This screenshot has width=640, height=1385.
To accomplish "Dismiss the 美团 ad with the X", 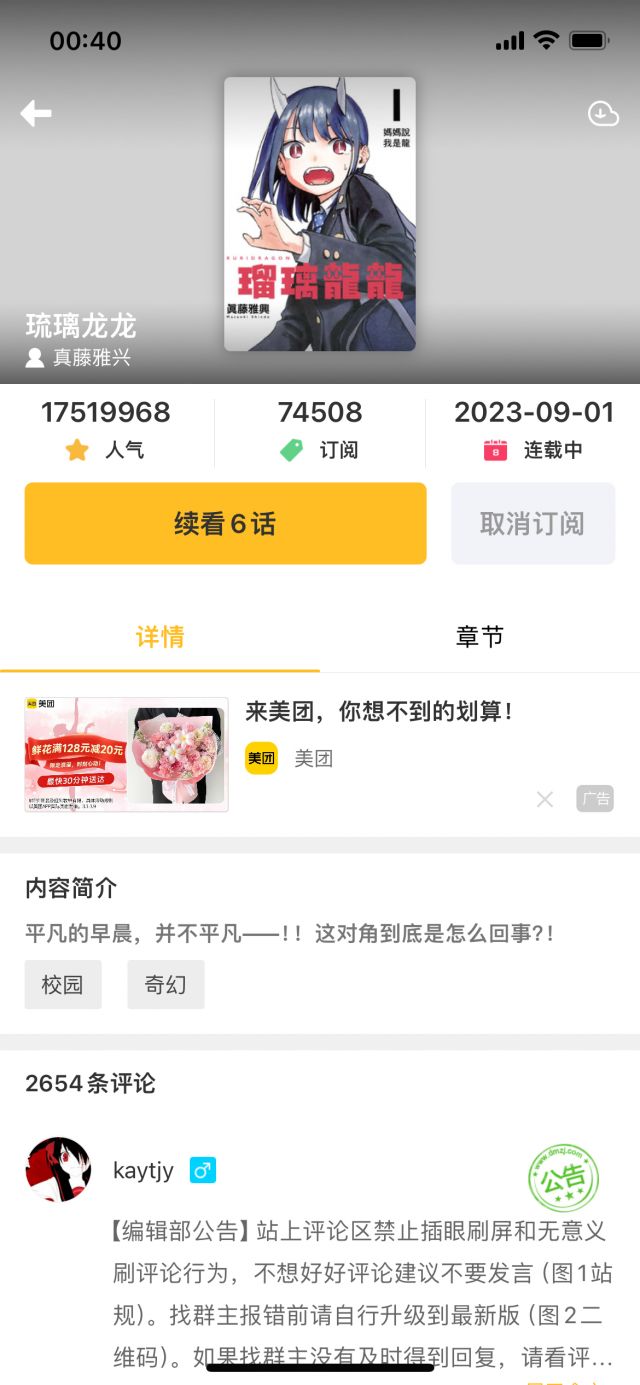I will click(545, 799).
